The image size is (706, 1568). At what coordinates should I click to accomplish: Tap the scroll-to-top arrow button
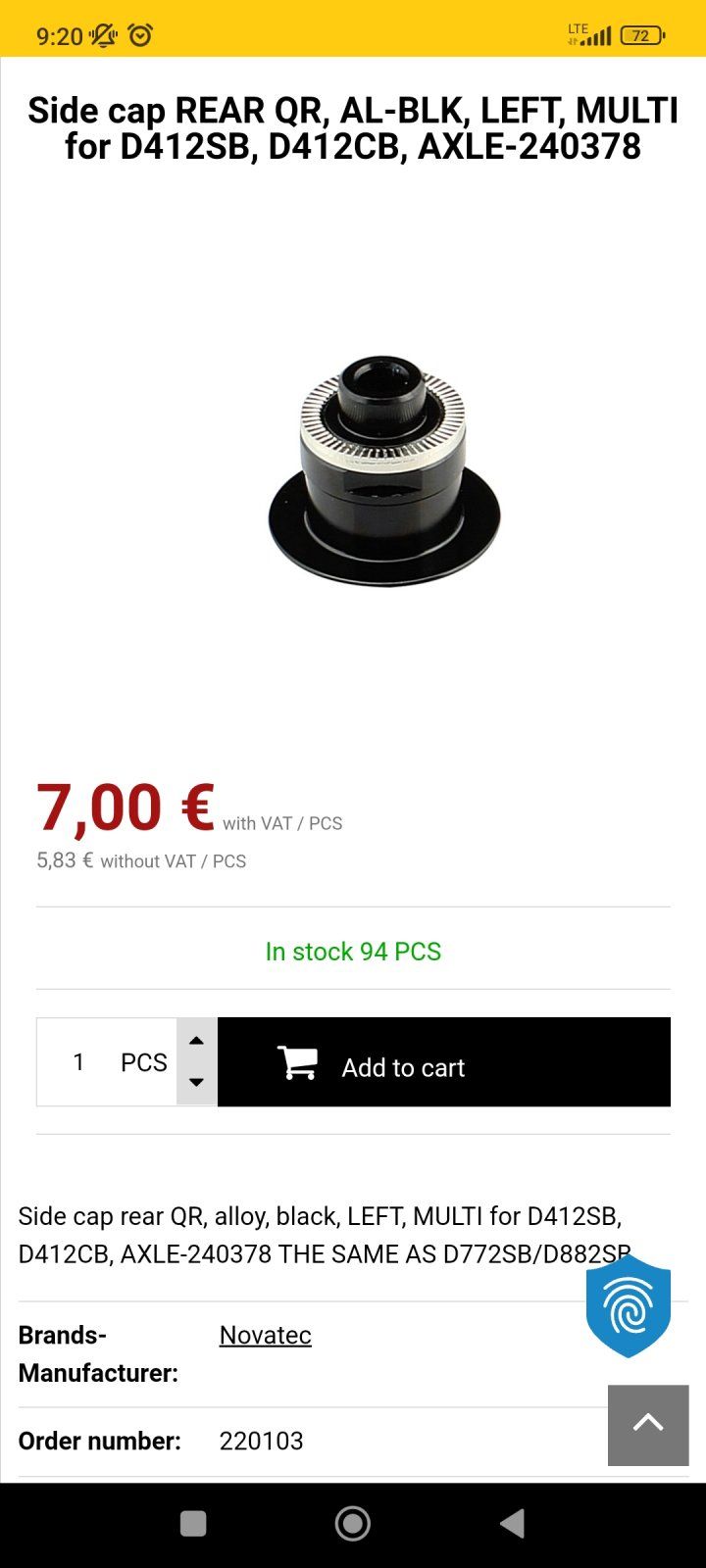click(x=647, y=1425)
